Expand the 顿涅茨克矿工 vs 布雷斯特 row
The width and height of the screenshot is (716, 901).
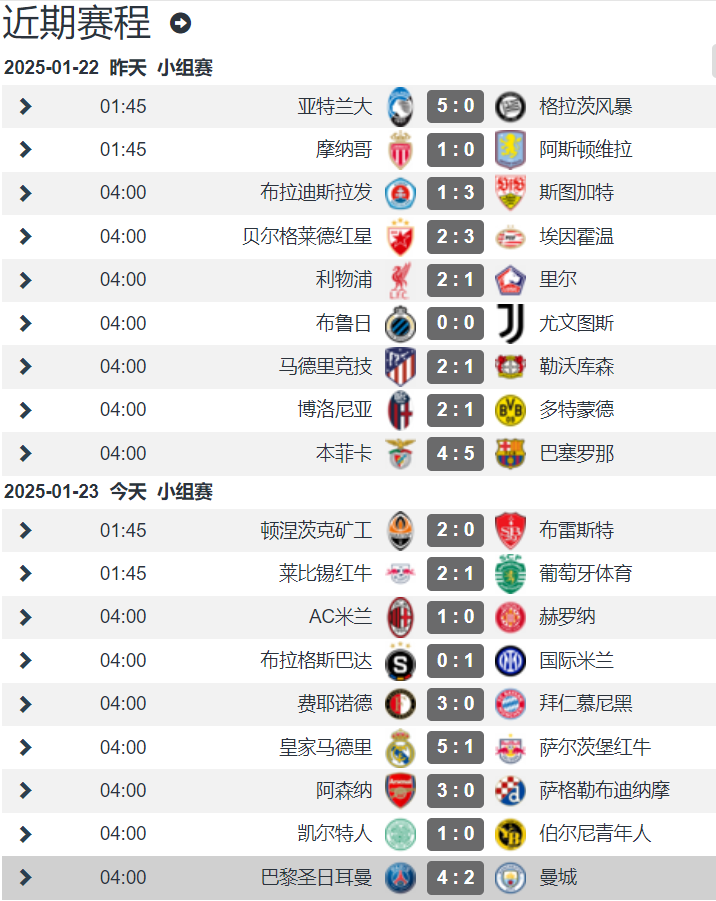click(26, 530)
